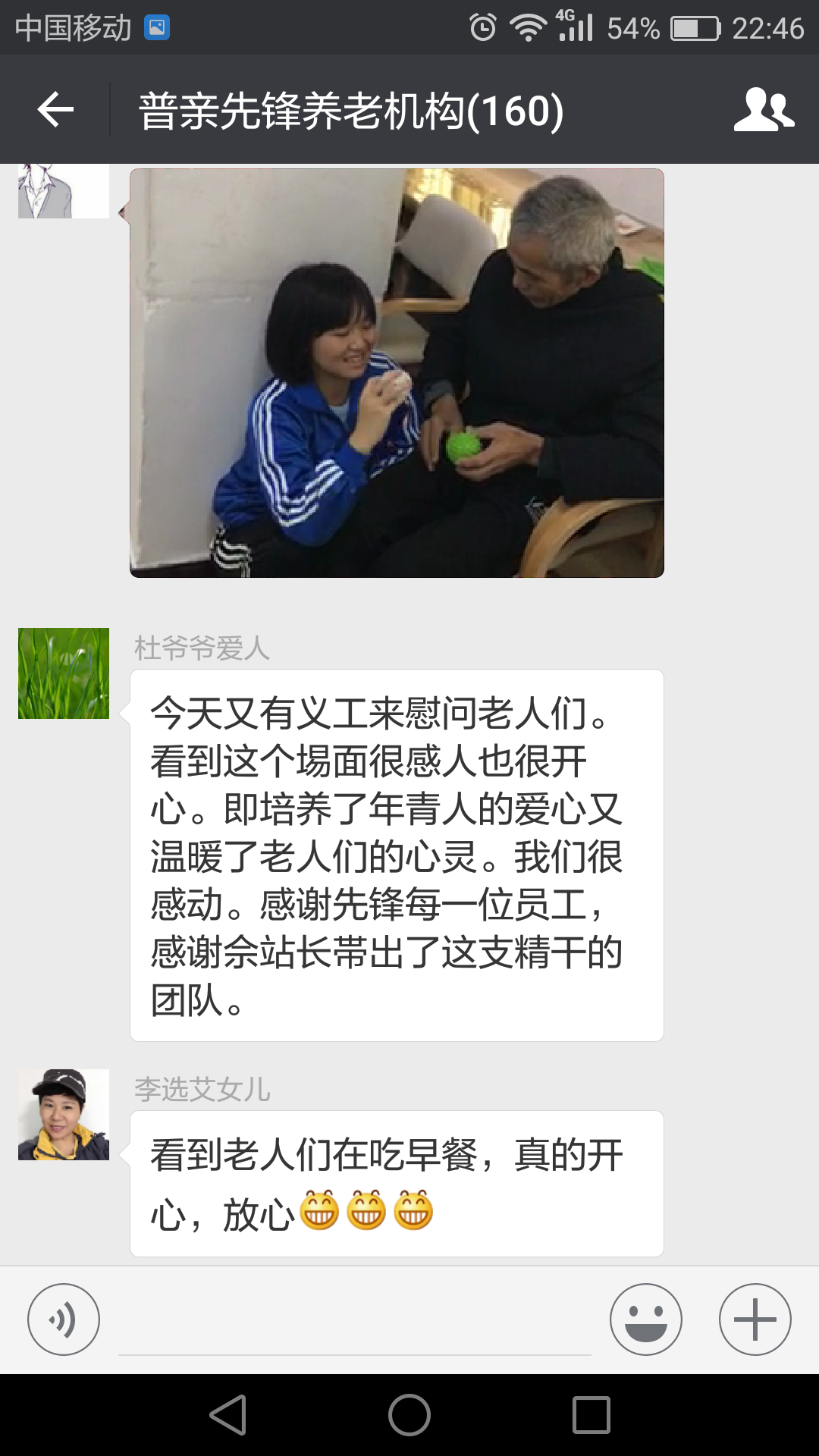Switch to voice message input
Screen dimensions: 819x1456
(64, 1319)
